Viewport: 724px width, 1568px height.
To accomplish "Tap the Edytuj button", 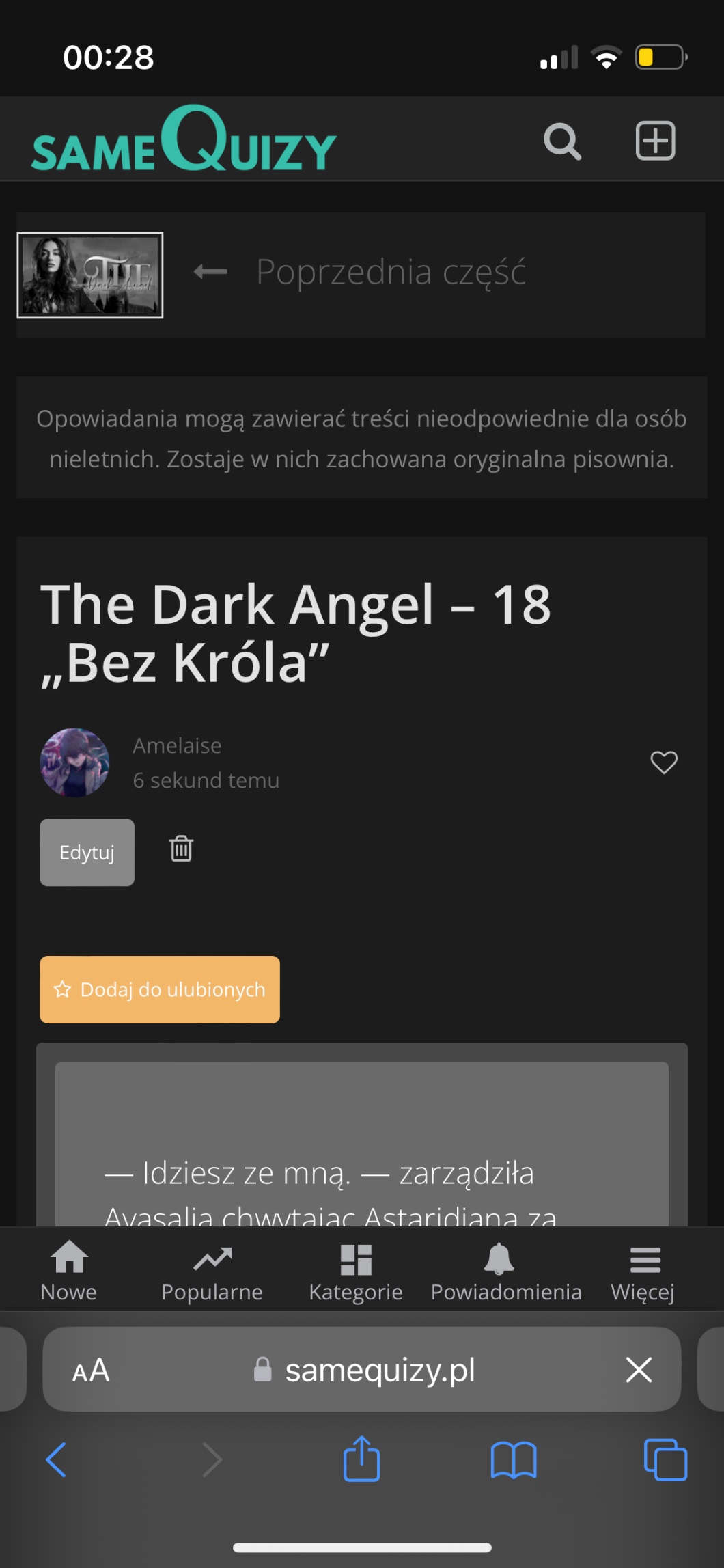I will click(87, 852).
